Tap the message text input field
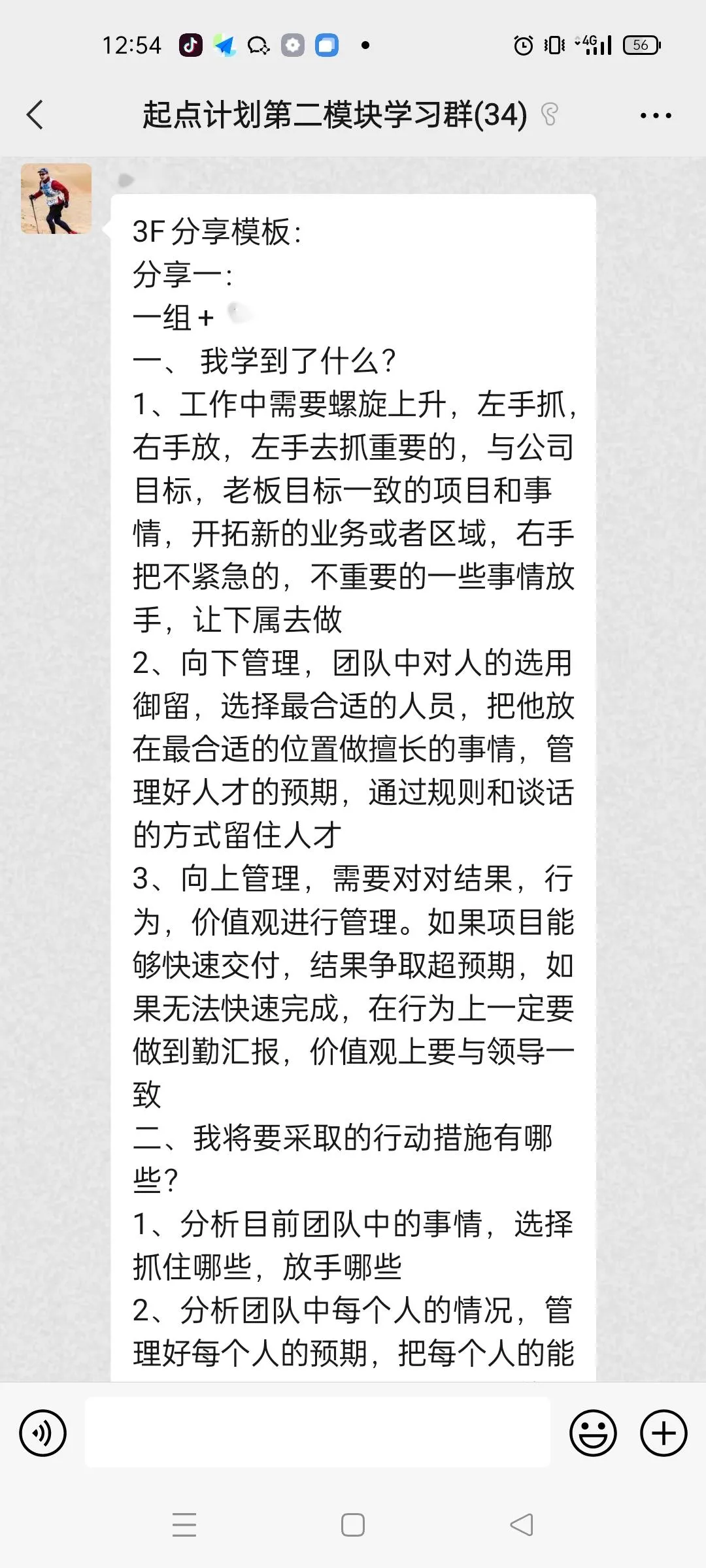The image size is (706, 1568). pos(318,1432)
